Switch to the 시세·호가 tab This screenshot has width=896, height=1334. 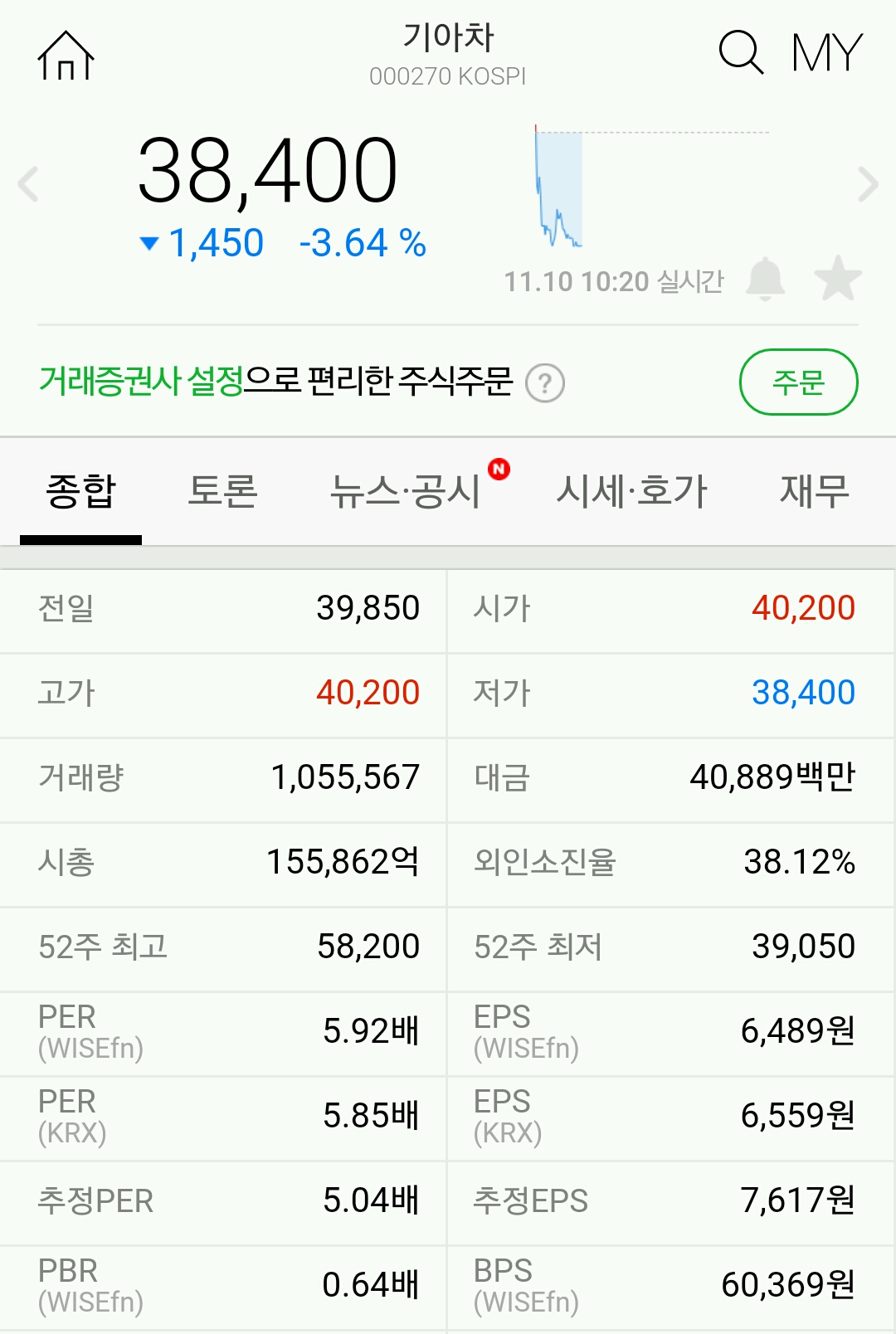[x=631, y=491]
